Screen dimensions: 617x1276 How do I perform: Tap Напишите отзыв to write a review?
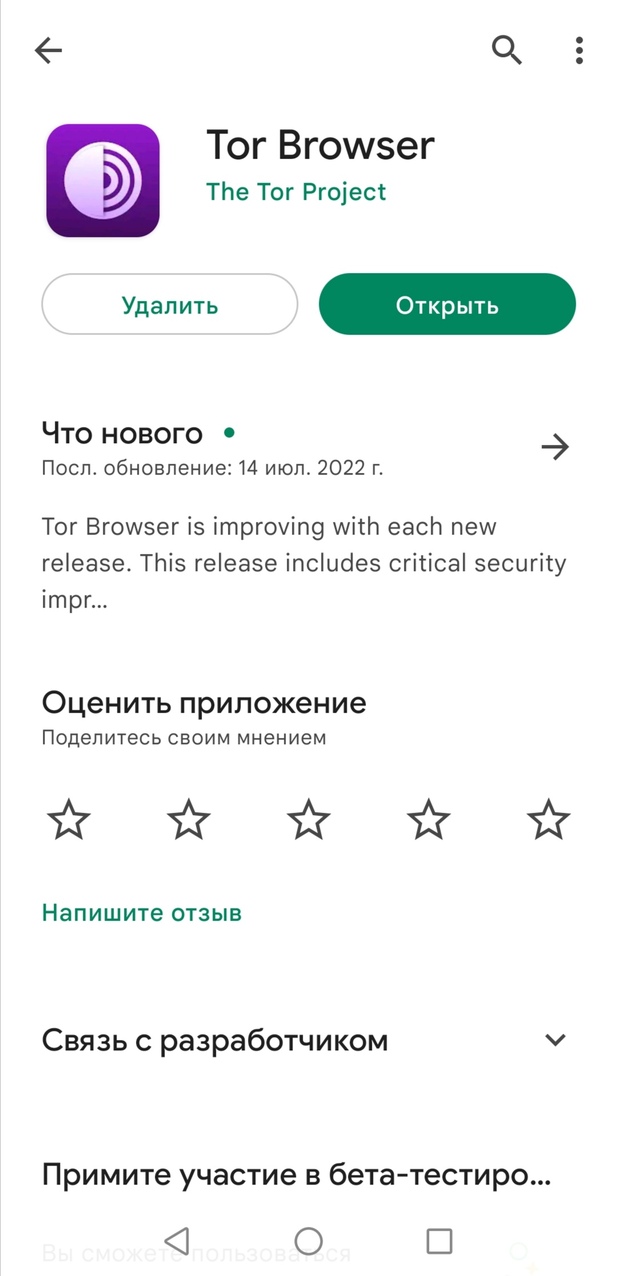pyautogui.click(x=142, y=913)
